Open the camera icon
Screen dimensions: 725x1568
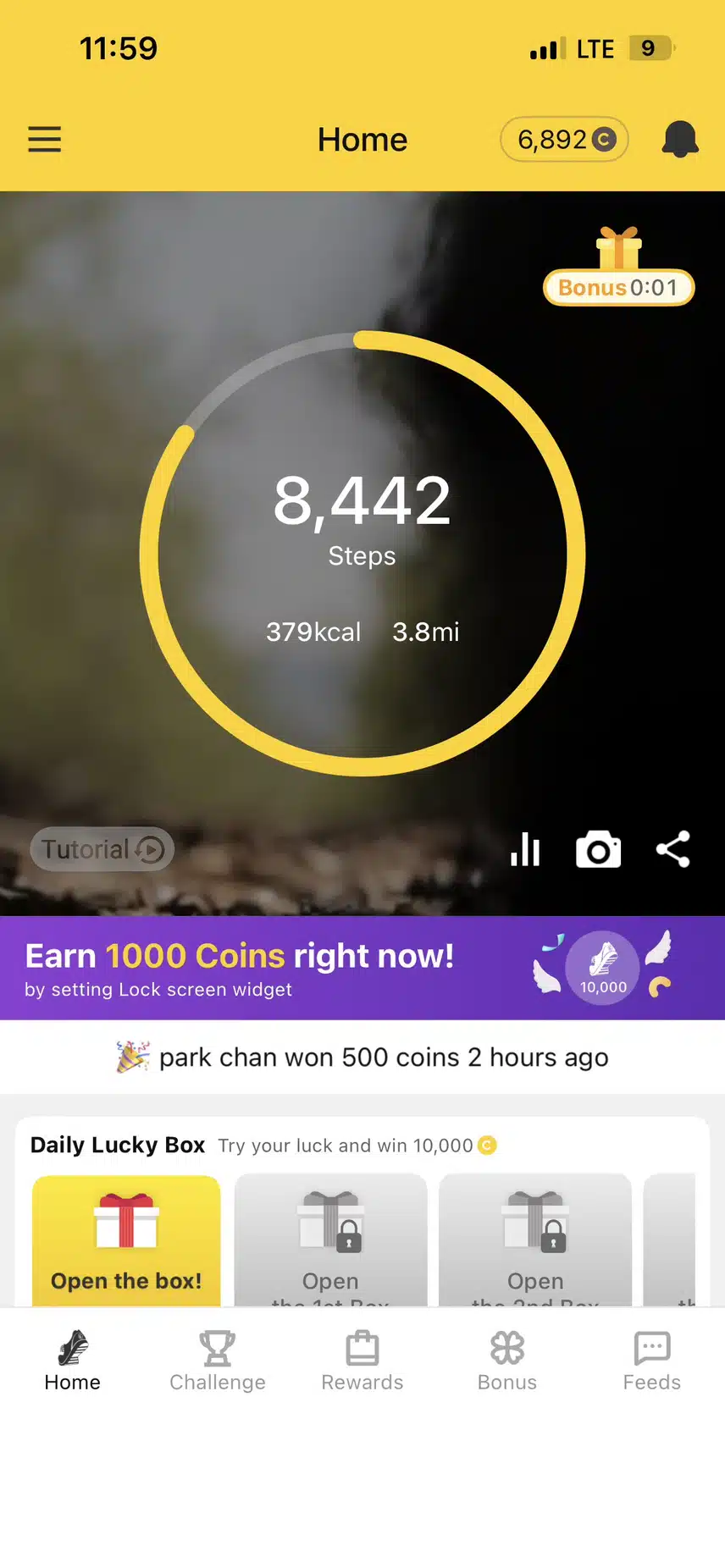pyautogui.click(x=598, y=849)
